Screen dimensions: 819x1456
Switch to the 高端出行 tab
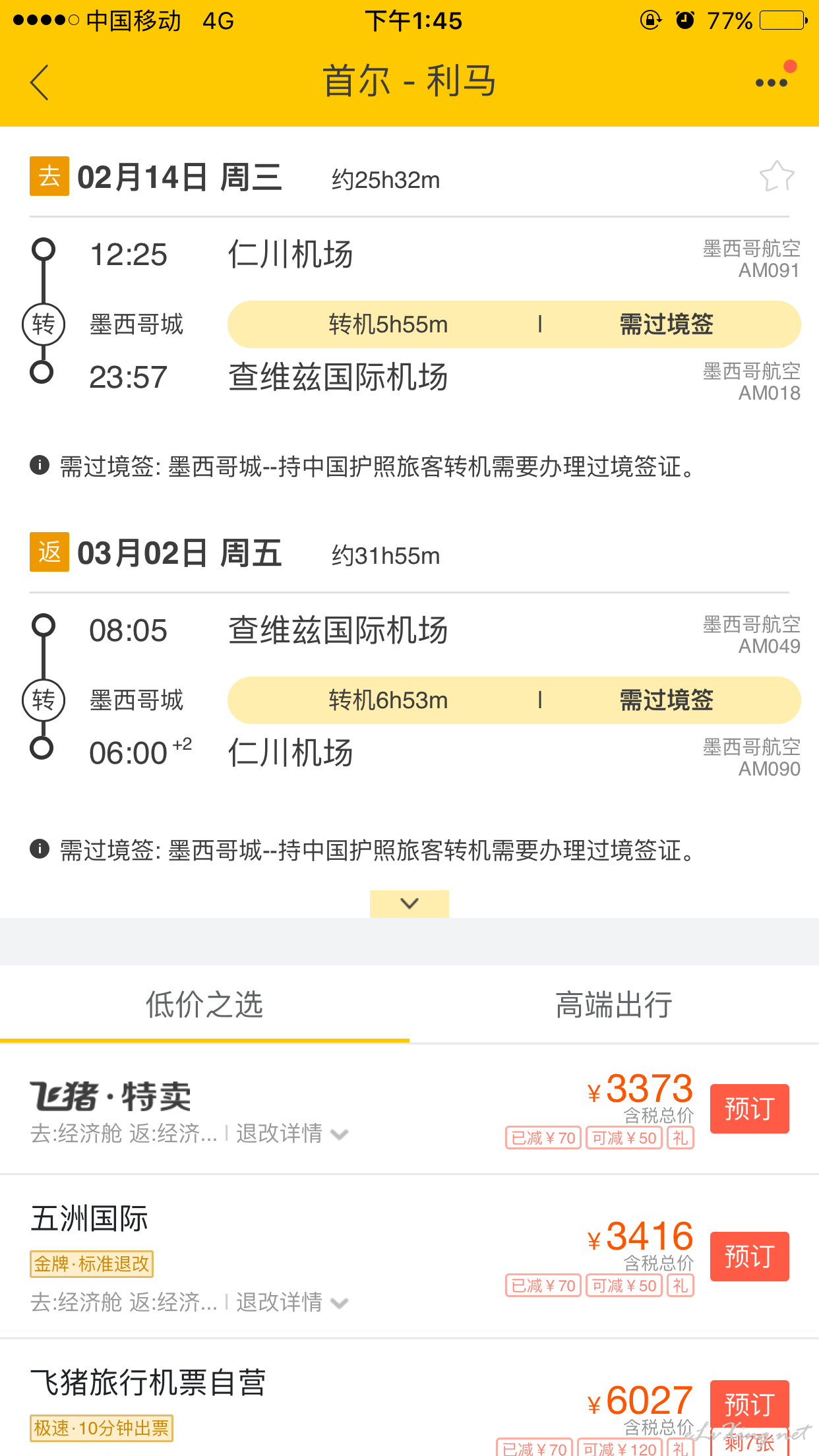point(614,1005)
